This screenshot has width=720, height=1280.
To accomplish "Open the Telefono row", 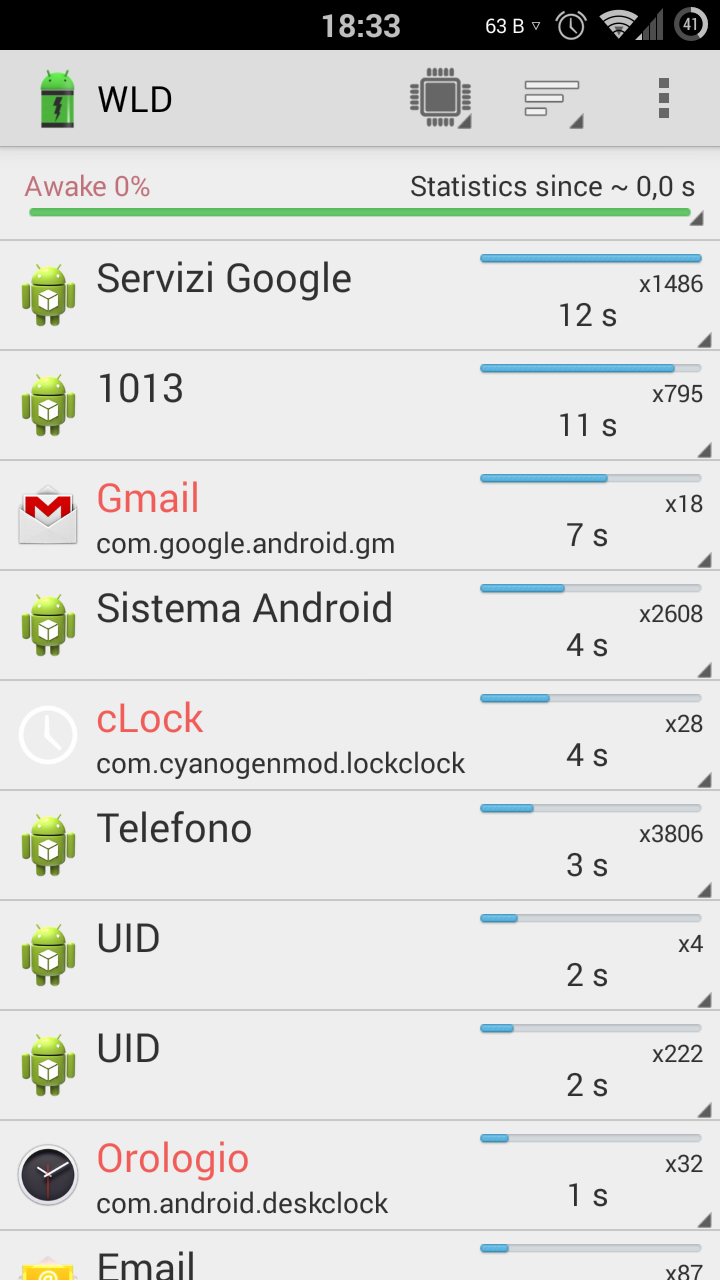I will coord(360,846).
